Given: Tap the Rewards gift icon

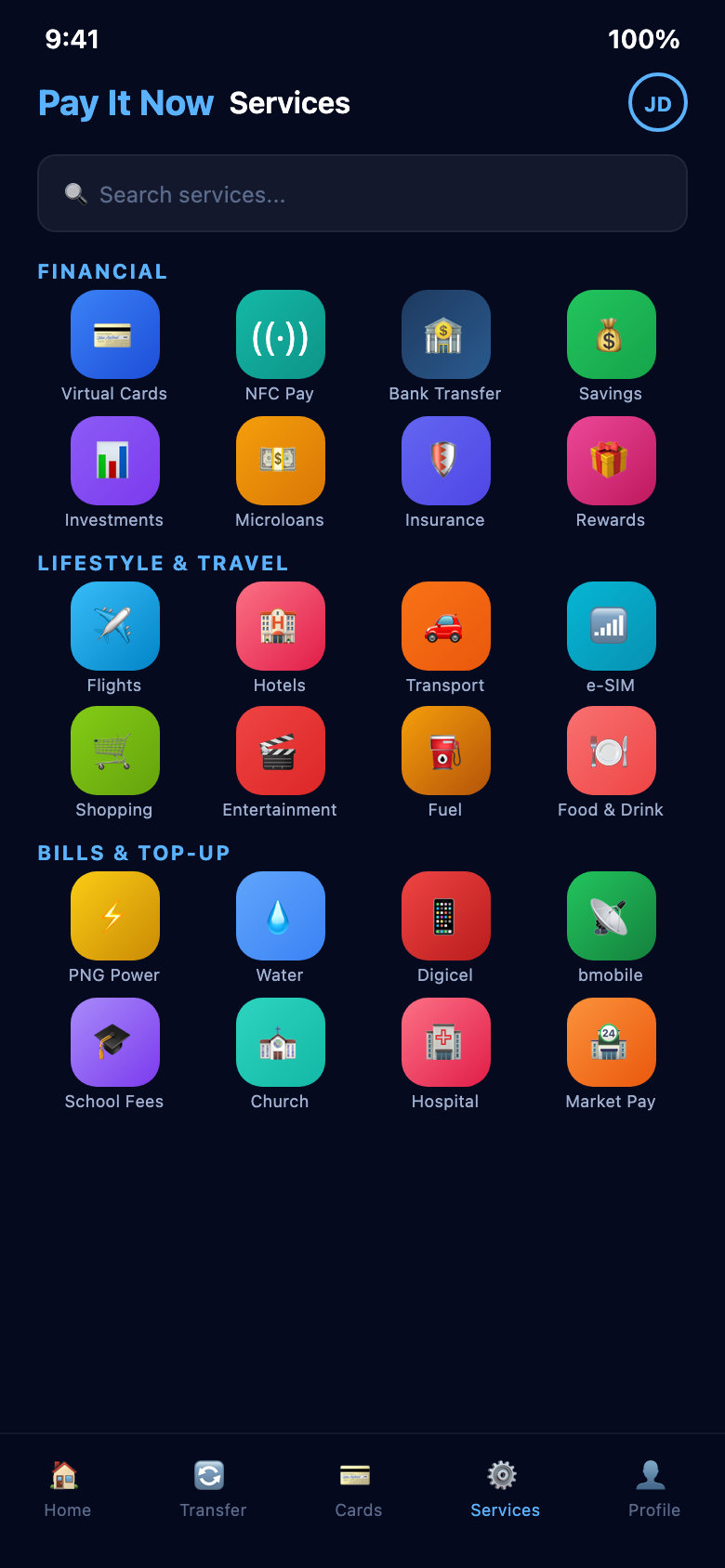Looking at the screenshot, I should pos(611,461).
